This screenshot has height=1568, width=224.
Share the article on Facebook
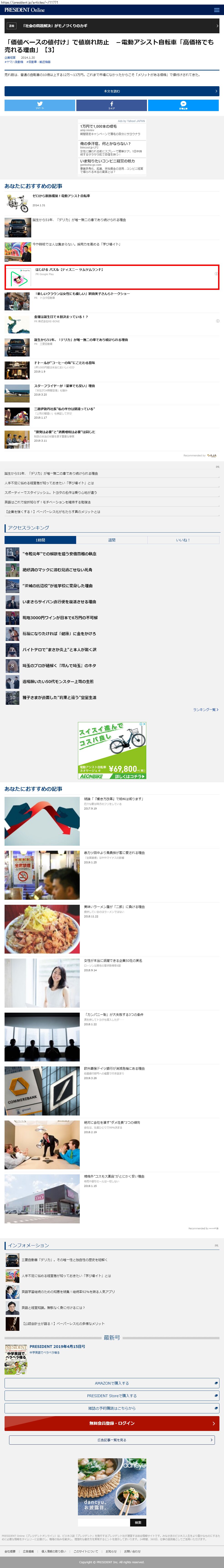click(111, 105)
